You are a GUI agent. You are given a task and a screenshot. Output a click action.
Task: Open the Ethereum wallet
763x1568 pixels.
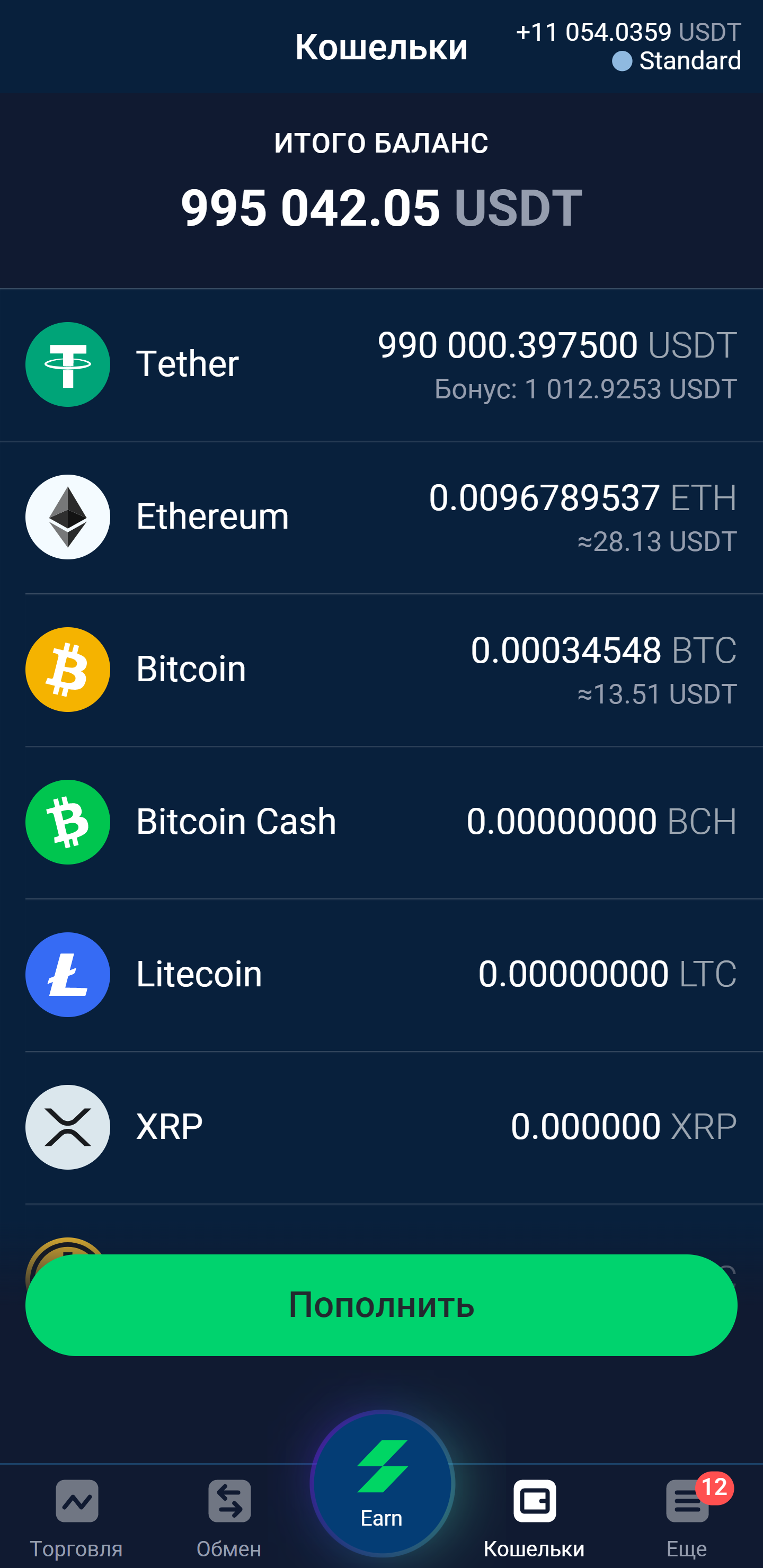tap(381, 518)
